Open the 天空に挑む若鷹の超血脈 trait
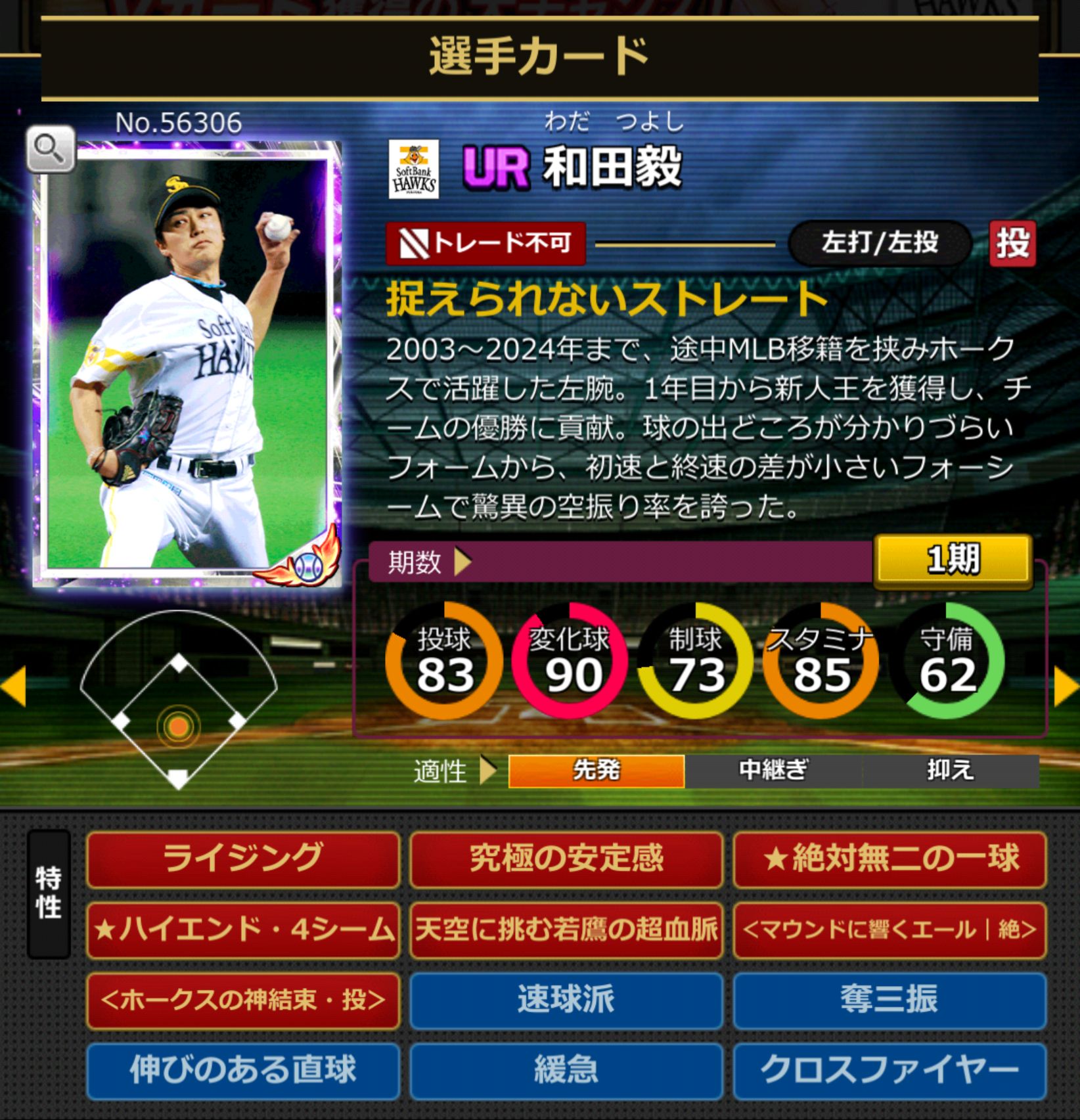The width and height of the screenshot is (1080, 1120). pos(566,930)
